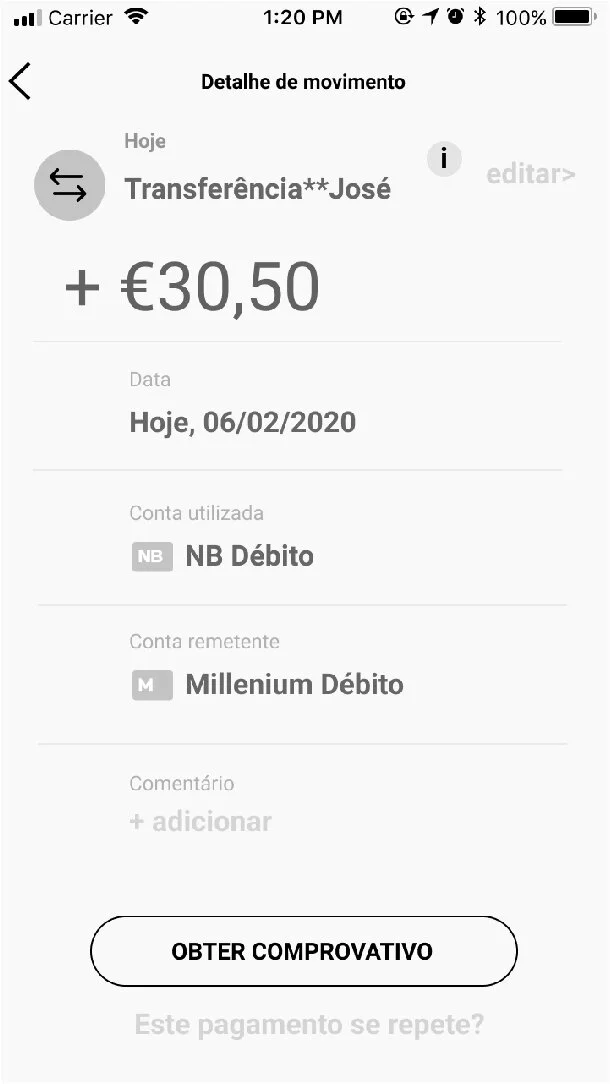Open "Este pagamento se repete?" link

coord(309,1025)
